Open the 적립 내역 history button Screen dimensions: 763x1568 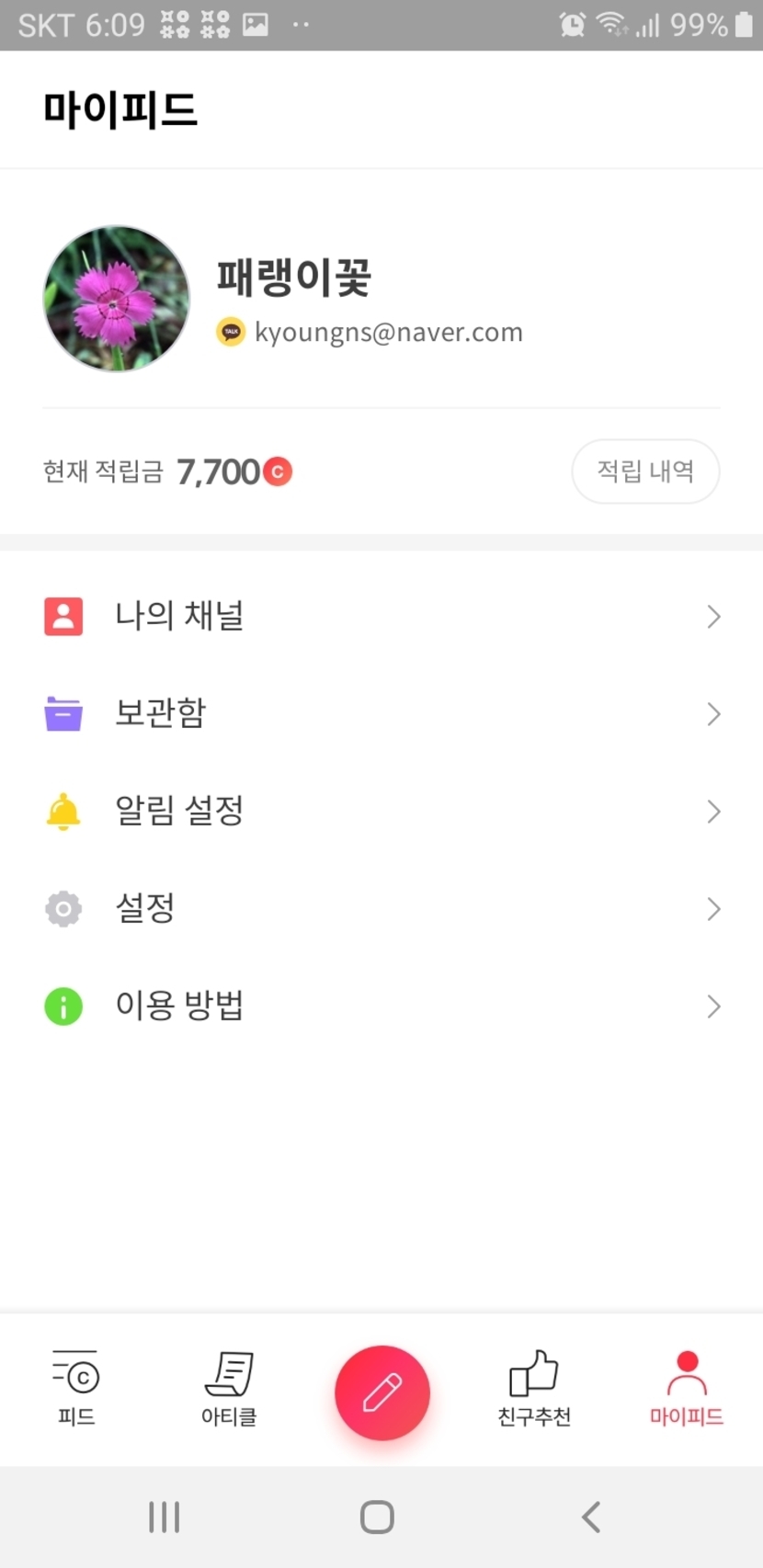click(x=645, y=472)
